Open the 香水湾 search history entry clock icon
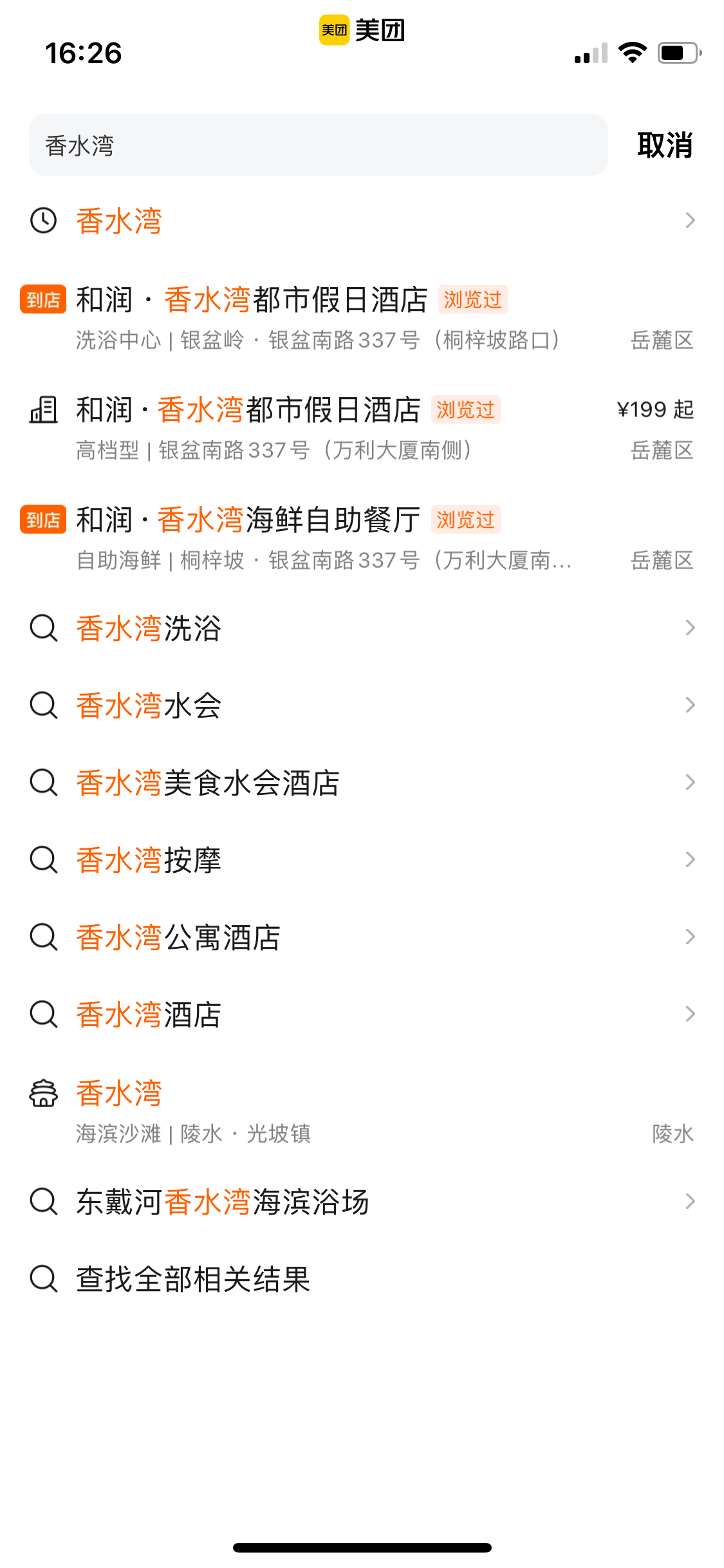The width and height of the screenshot is (724, 1568). click(x=42, y=221)
